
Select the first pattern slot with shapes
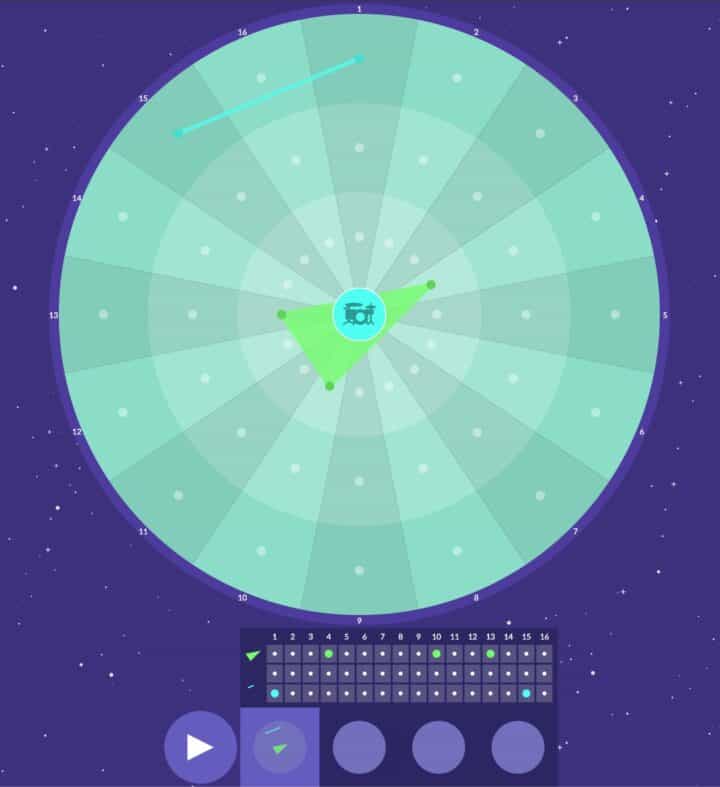(x=280, y=747)
